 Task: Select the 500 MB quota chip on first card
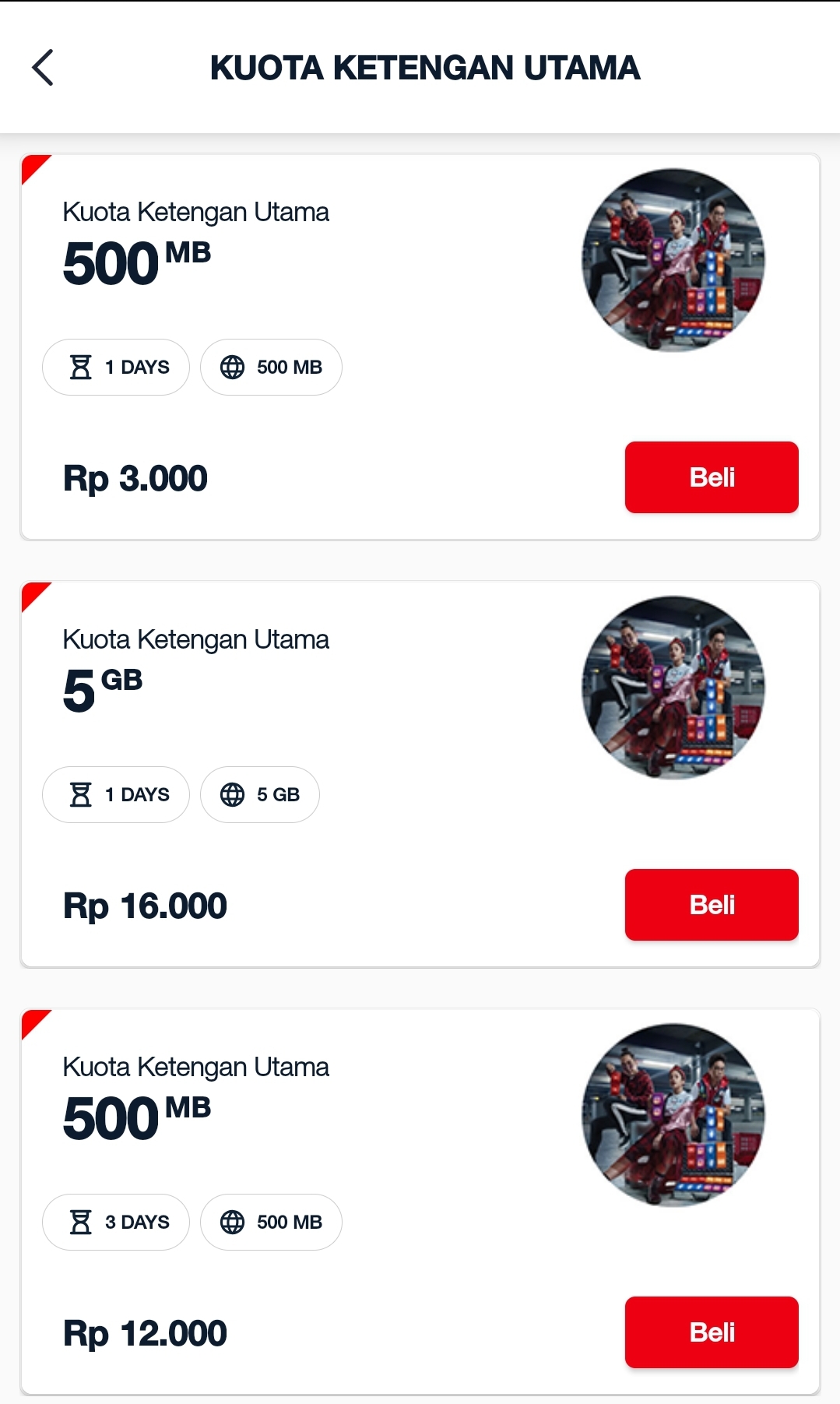271,367
